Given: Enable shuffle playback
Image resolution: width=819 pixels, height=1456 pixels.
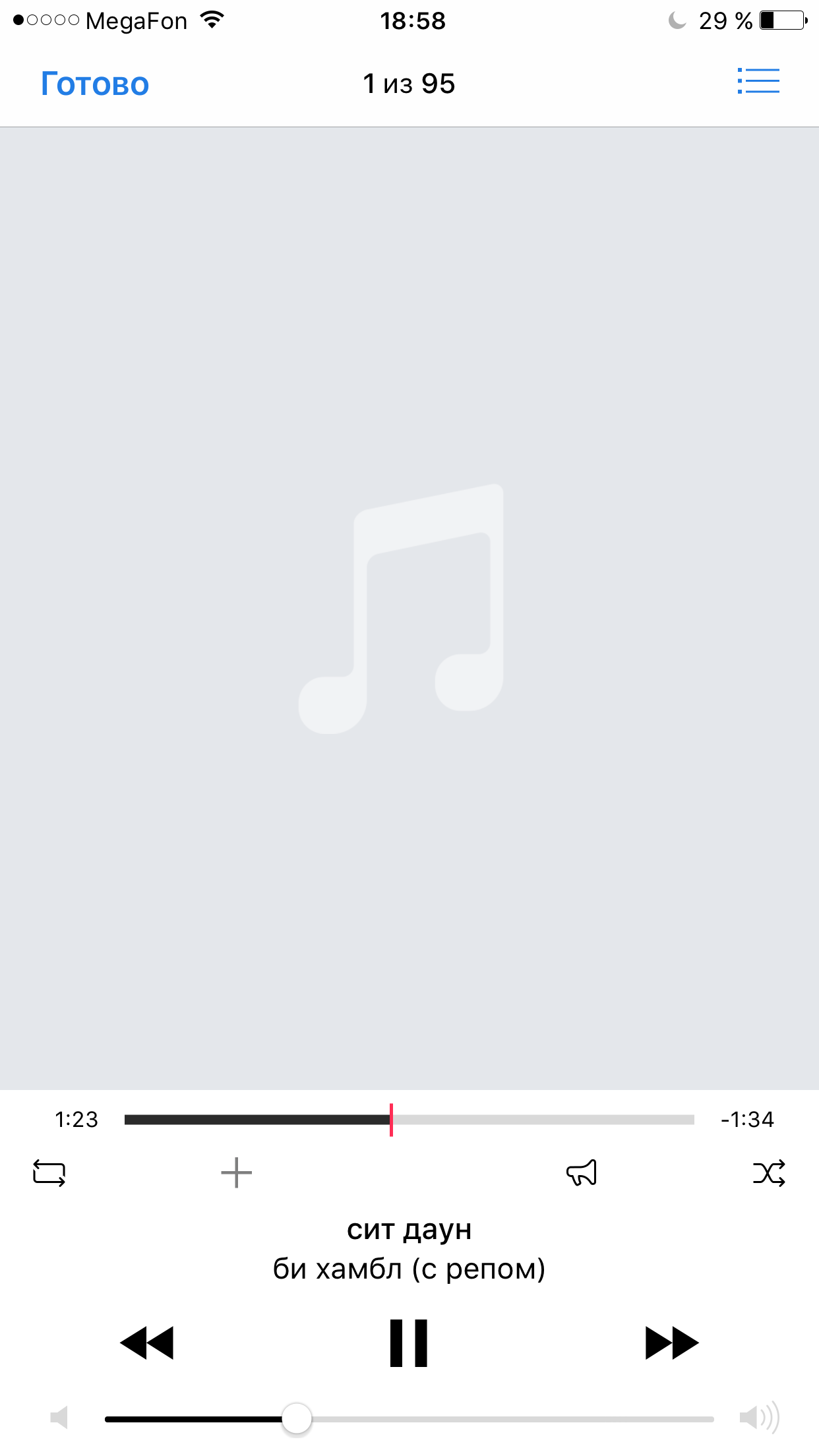Looking at the screenshot, I should [x=769, y=1173].
